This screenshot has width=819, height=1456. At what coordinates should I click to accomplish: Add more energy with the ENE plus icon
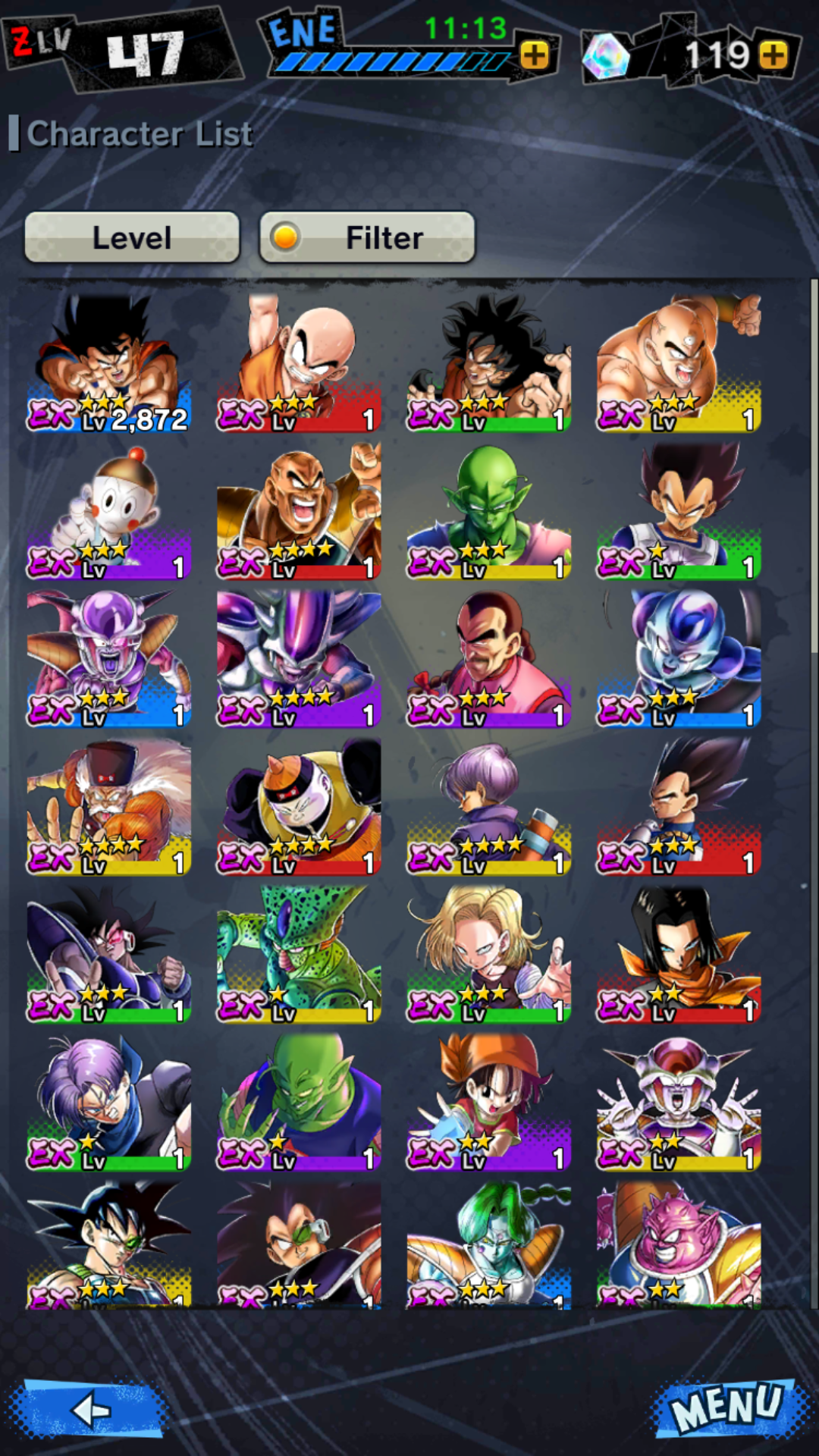(535, 55)
